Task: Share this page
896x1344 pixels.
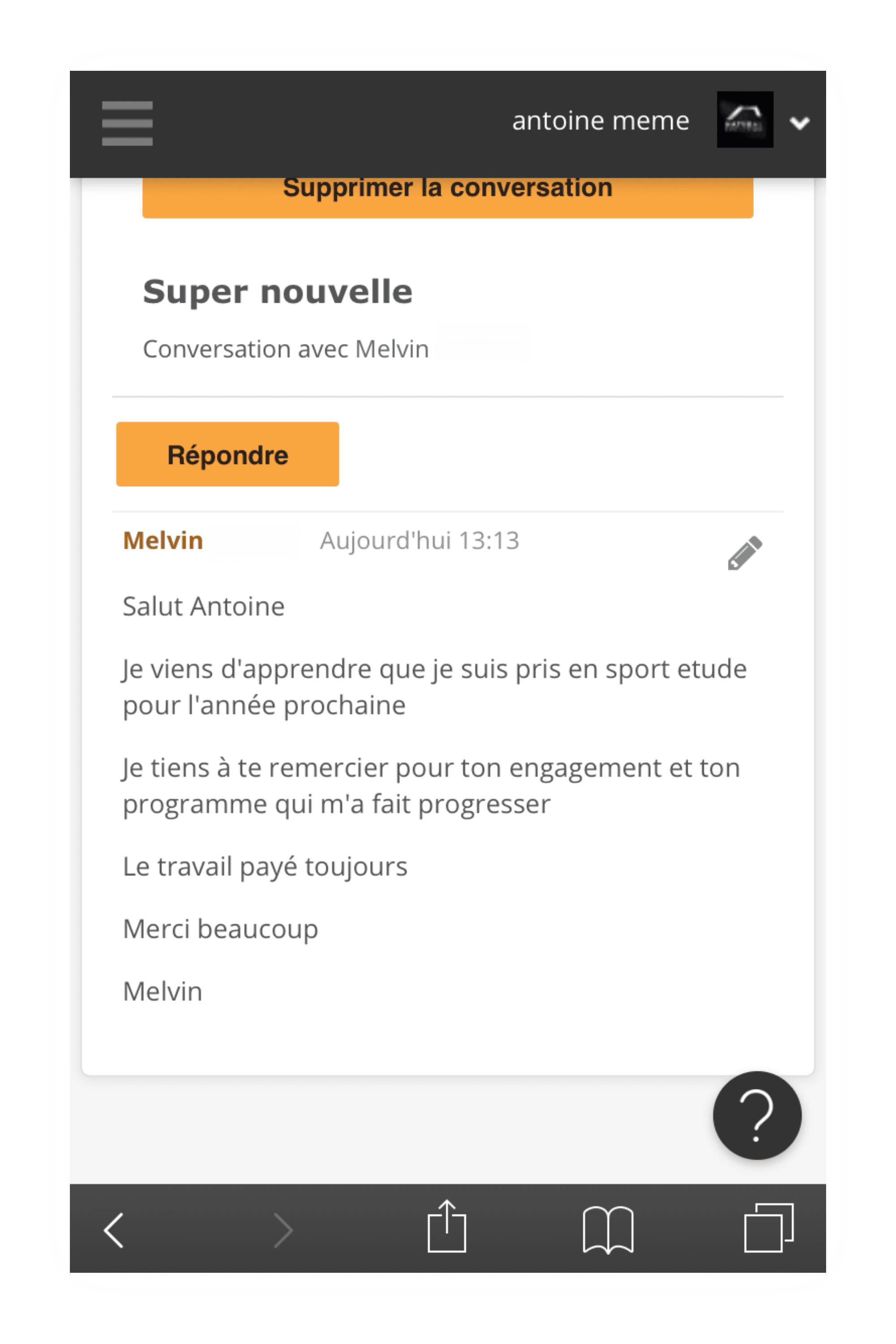Action: (446, 1228)
